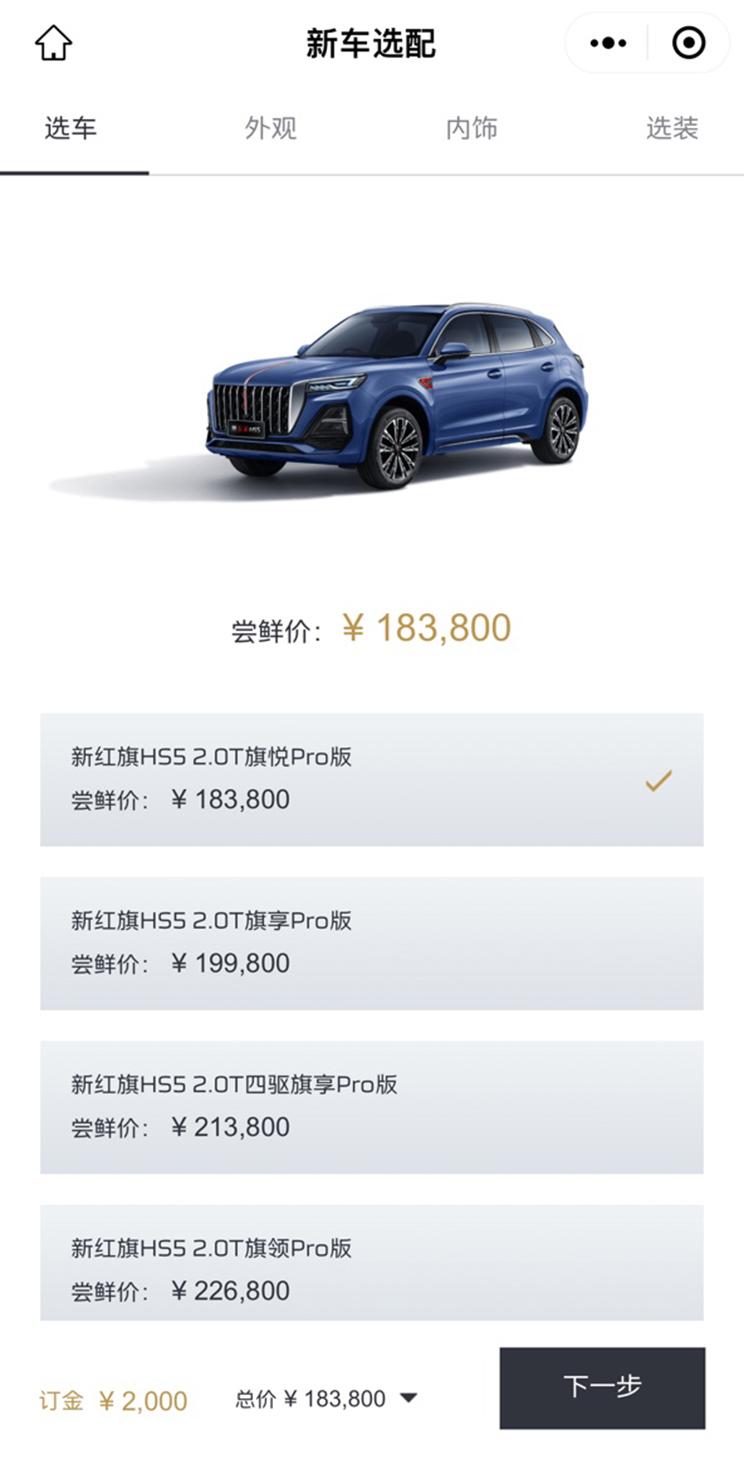The image size is (744, 1469).
Task: Tap 下一步 to continue
Action: [602, 1387]
